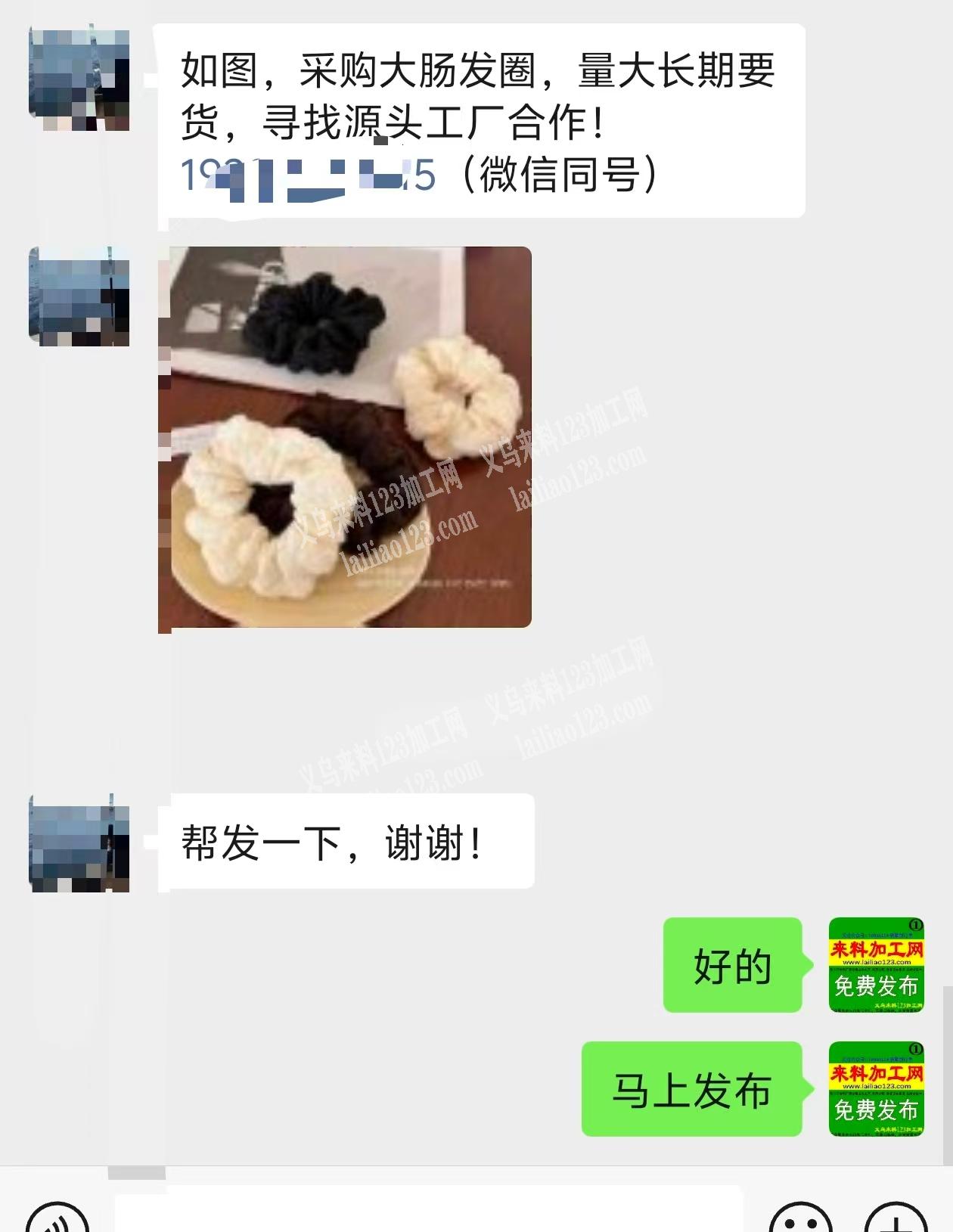Viewport: 953px width, 1232px height.
Task: Tap the green 马上发布 reply bubble
Action: 692,1089
